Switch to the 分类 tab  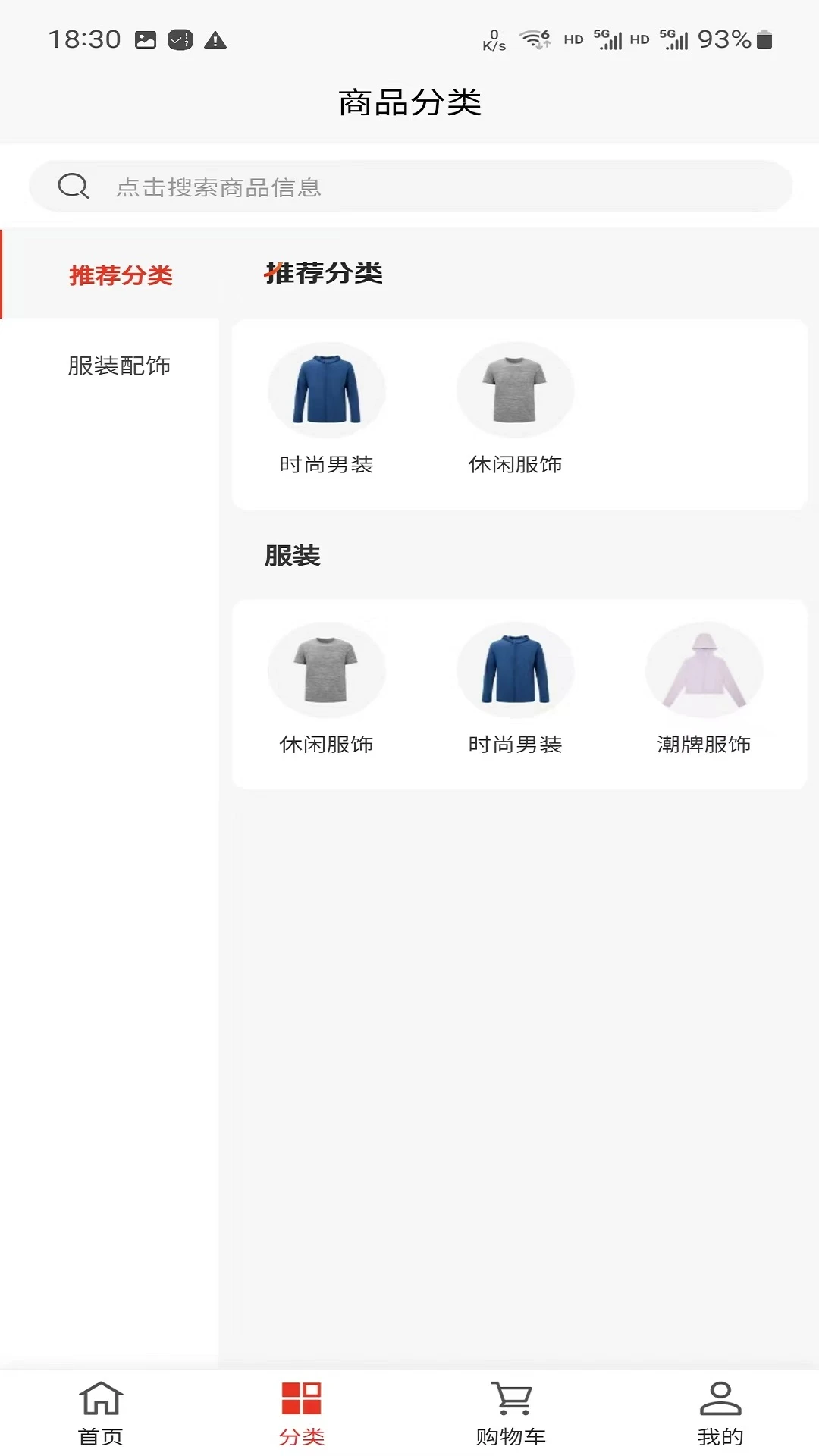pos(302,1414)
